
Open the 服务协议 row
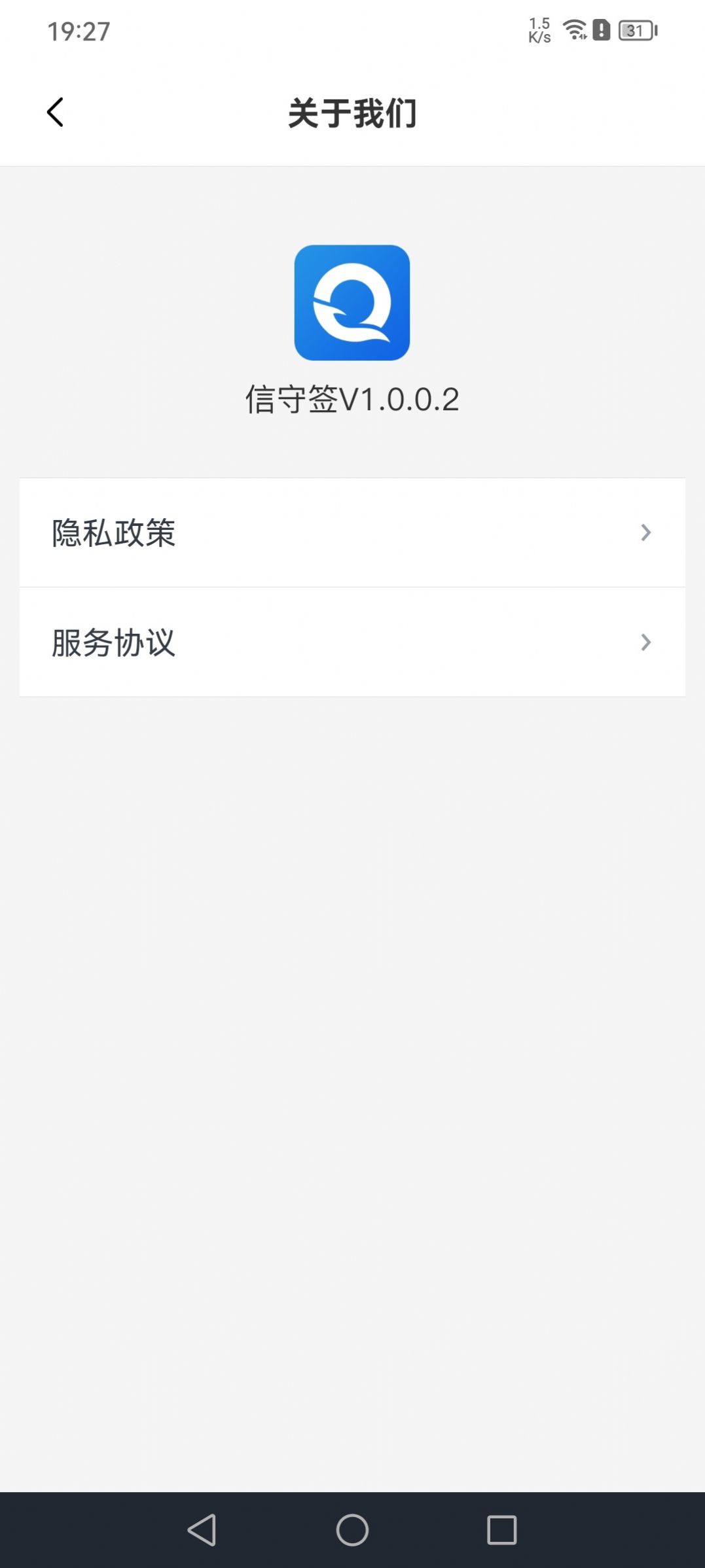(352, 642)
